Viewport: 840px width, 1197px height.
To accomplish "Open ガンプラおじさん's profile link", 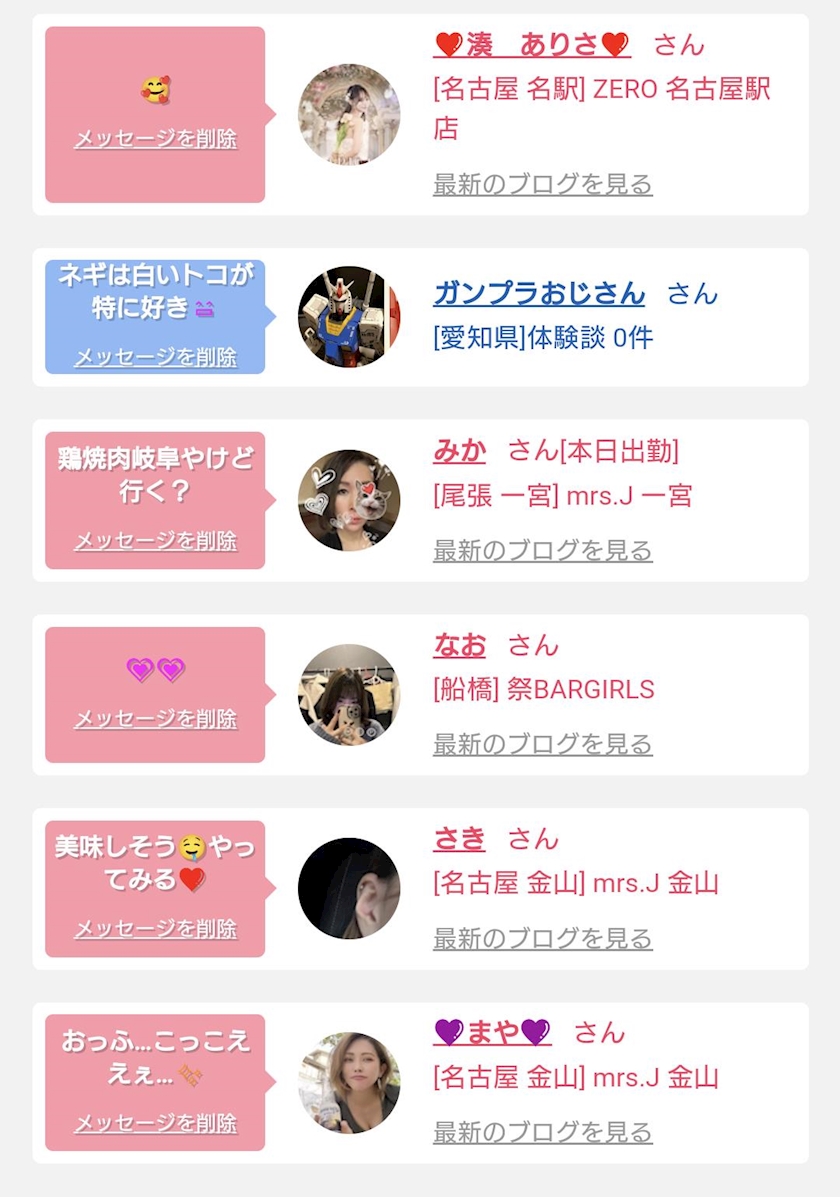I will coord(539,293).
